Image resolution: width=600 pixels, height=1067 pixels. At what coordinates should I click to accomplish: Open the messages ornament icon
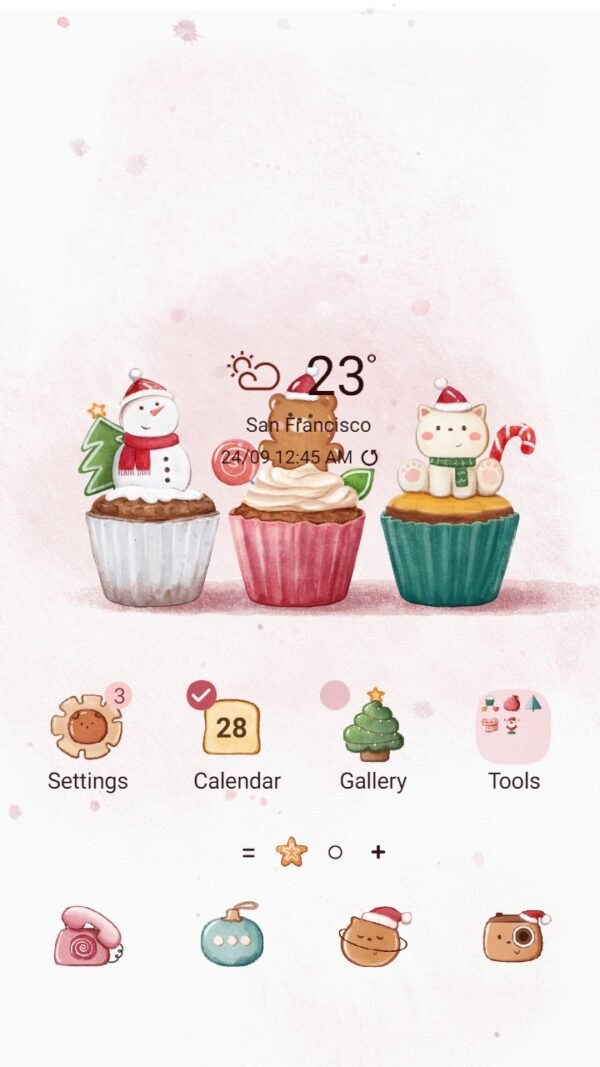(232, 934)
